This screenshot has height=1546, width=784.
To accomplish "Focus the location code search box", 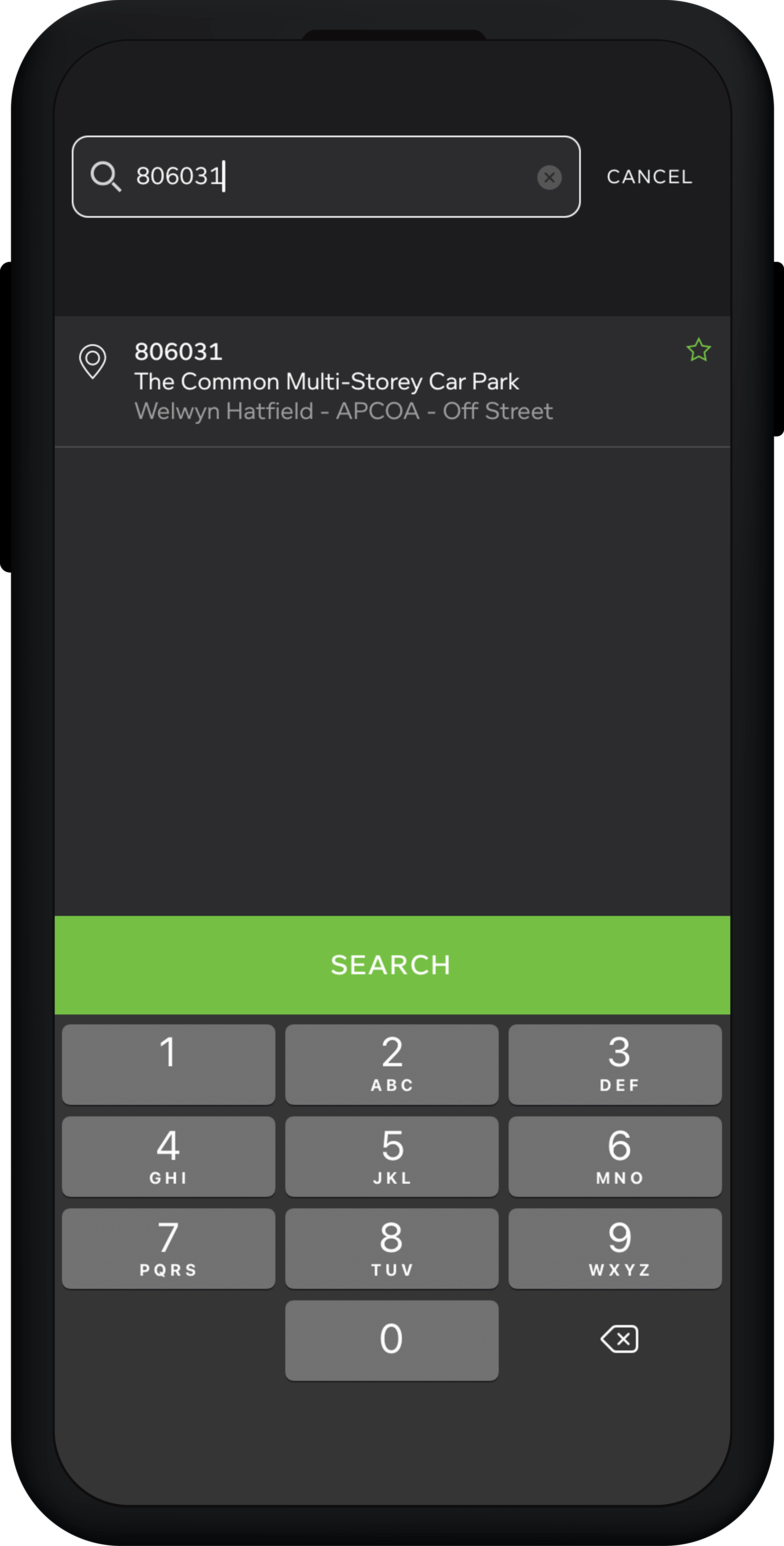I will (326, 176).
